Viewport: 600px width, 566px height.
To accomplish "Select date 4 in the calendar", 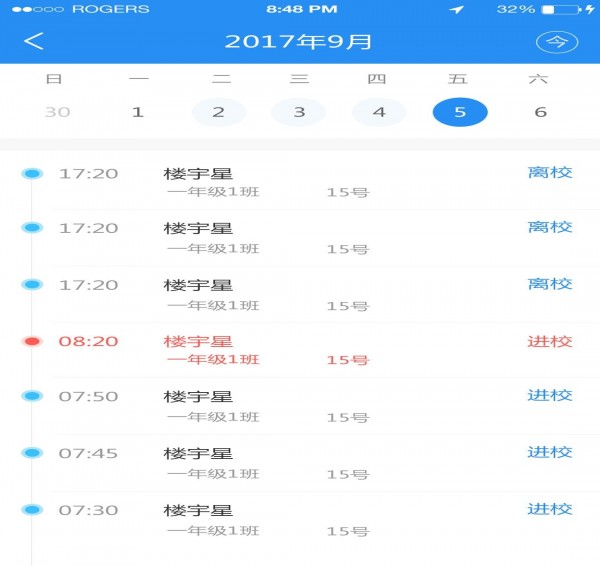I will (379, 112).
